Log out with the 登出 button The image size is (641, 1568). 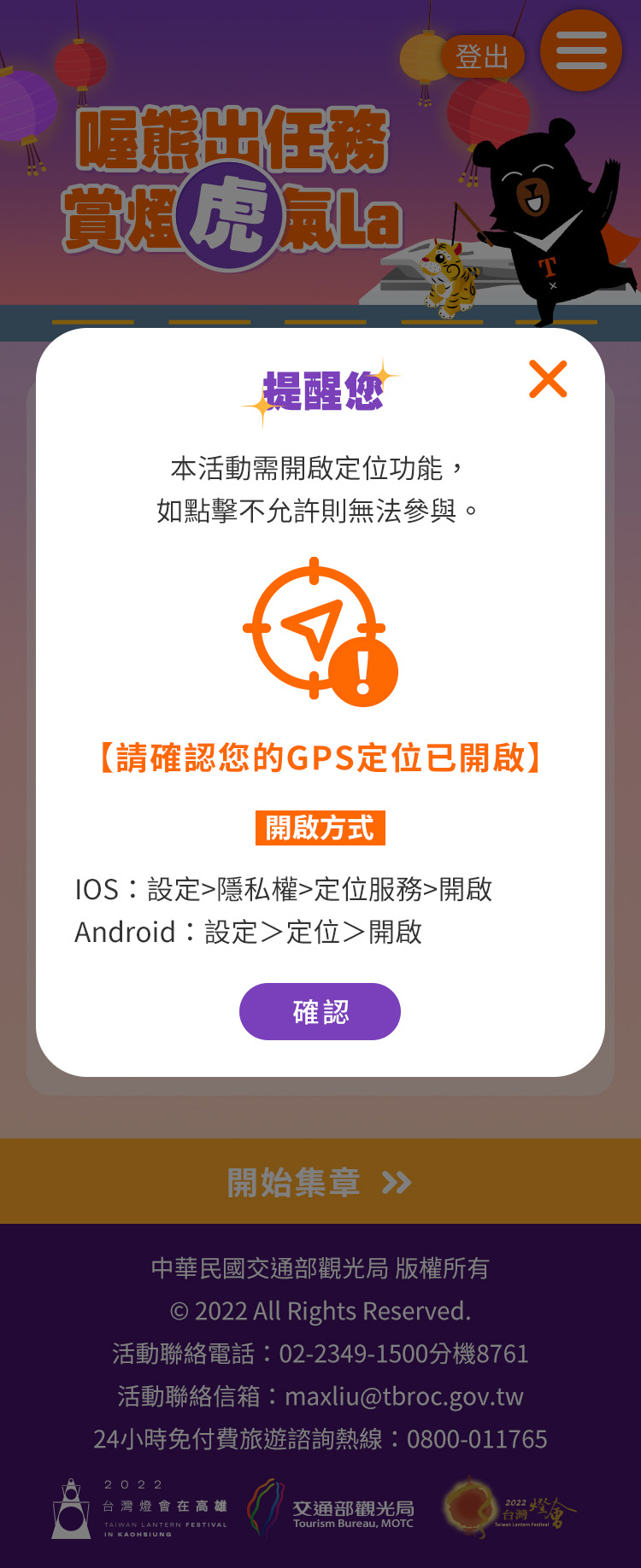482,56
